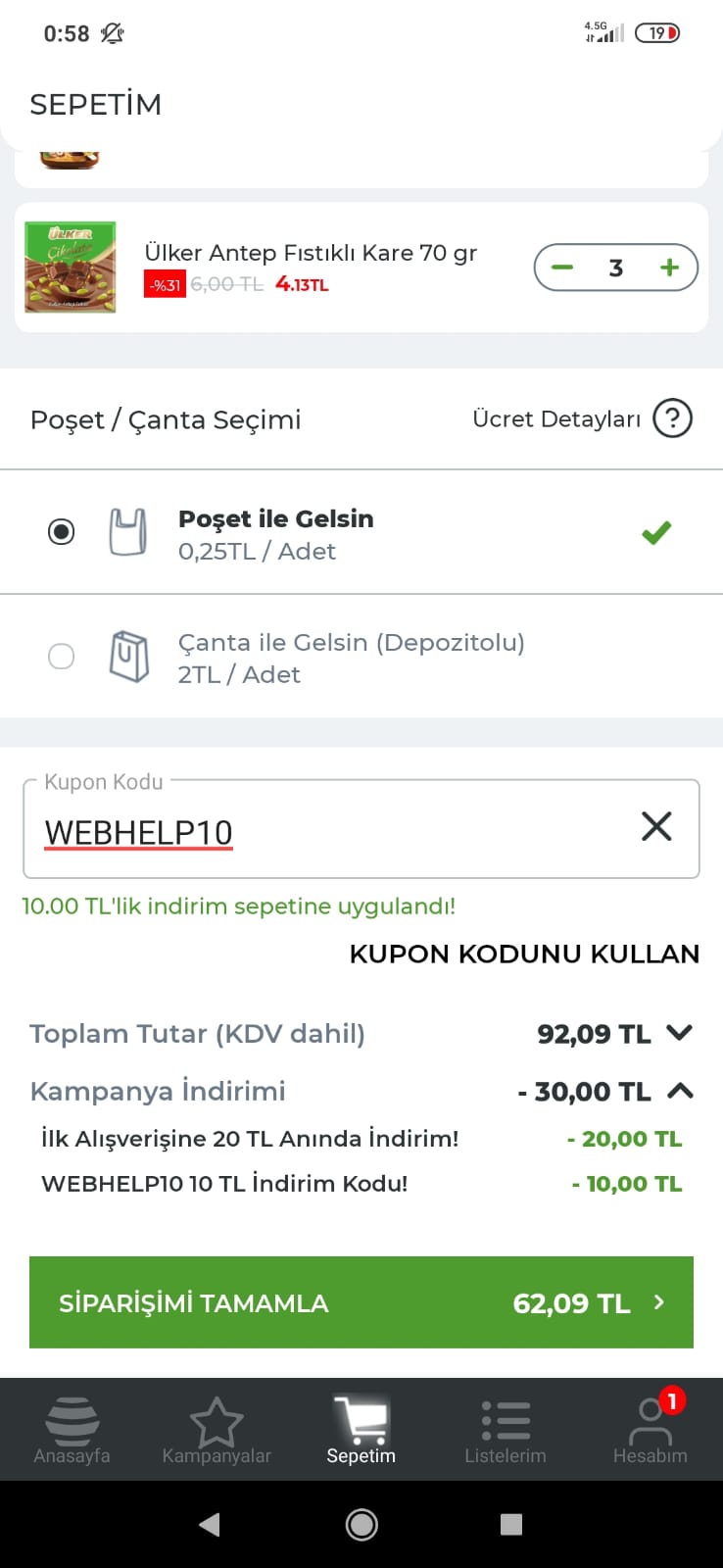
Task: Open Listelerim tab
Action: click(x=506, y=1430)
